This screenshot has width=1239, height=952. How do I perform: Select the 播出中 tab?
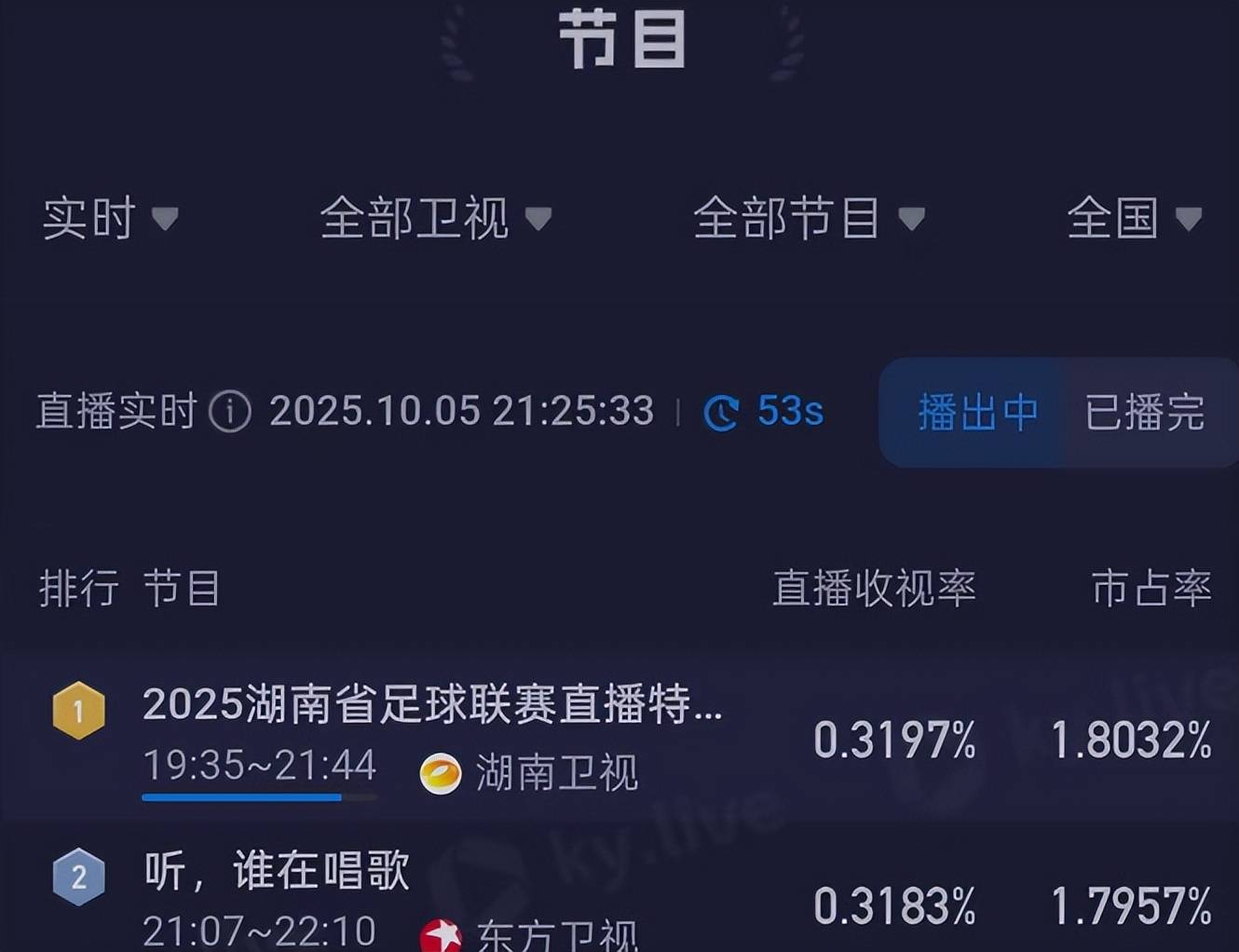(977, 413)
